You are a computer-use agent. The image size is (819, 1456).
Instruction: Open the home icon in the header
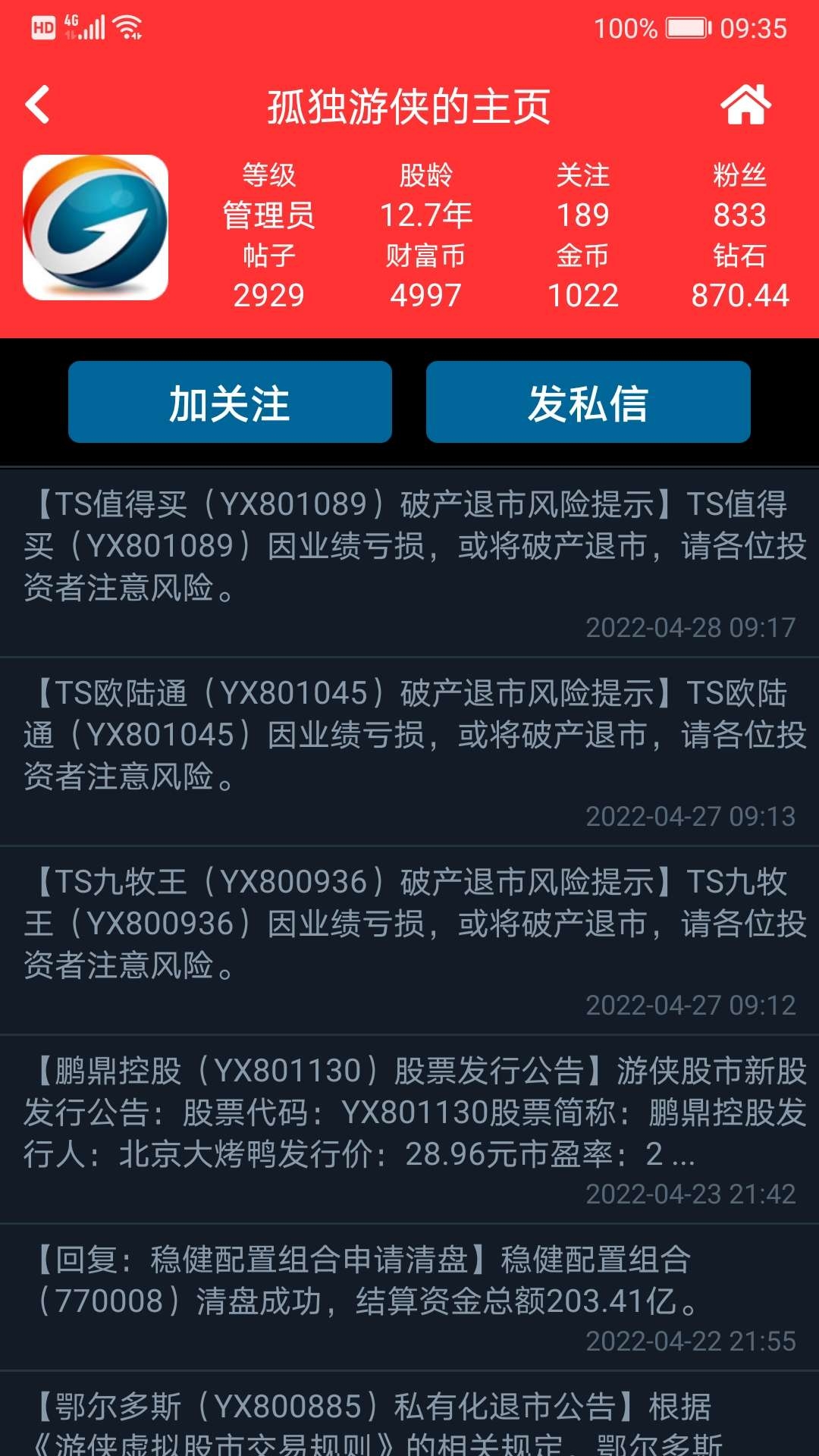(745, 105)
